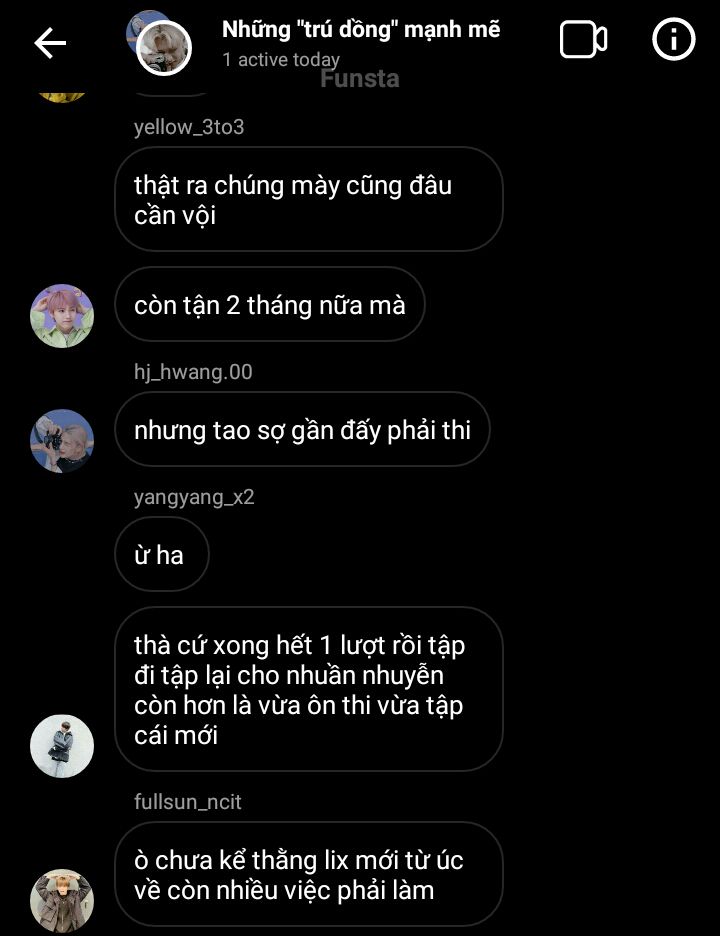Open fullsun_ncit's profile avatar

pos(62,900)
